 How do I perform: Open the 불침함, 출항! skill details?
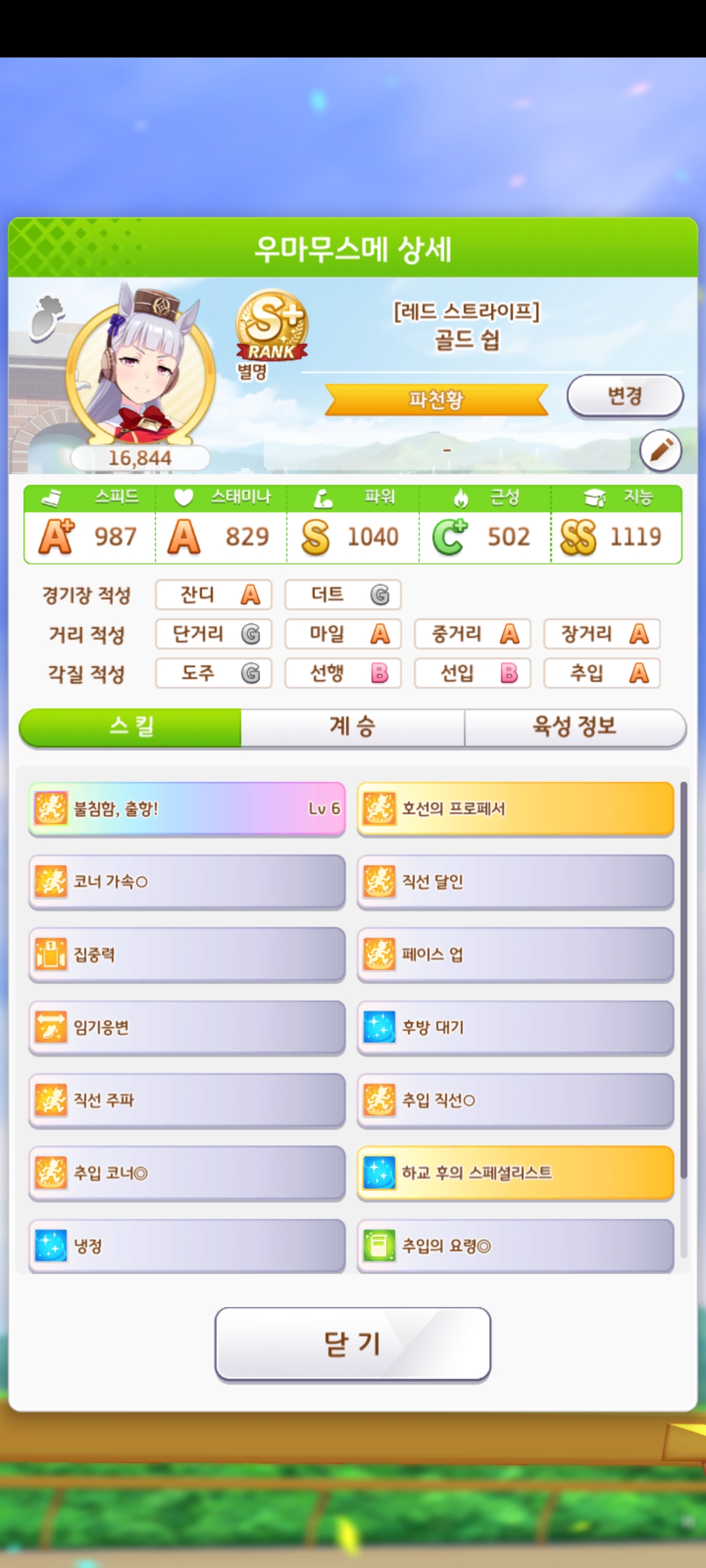(x=187, y=809)
